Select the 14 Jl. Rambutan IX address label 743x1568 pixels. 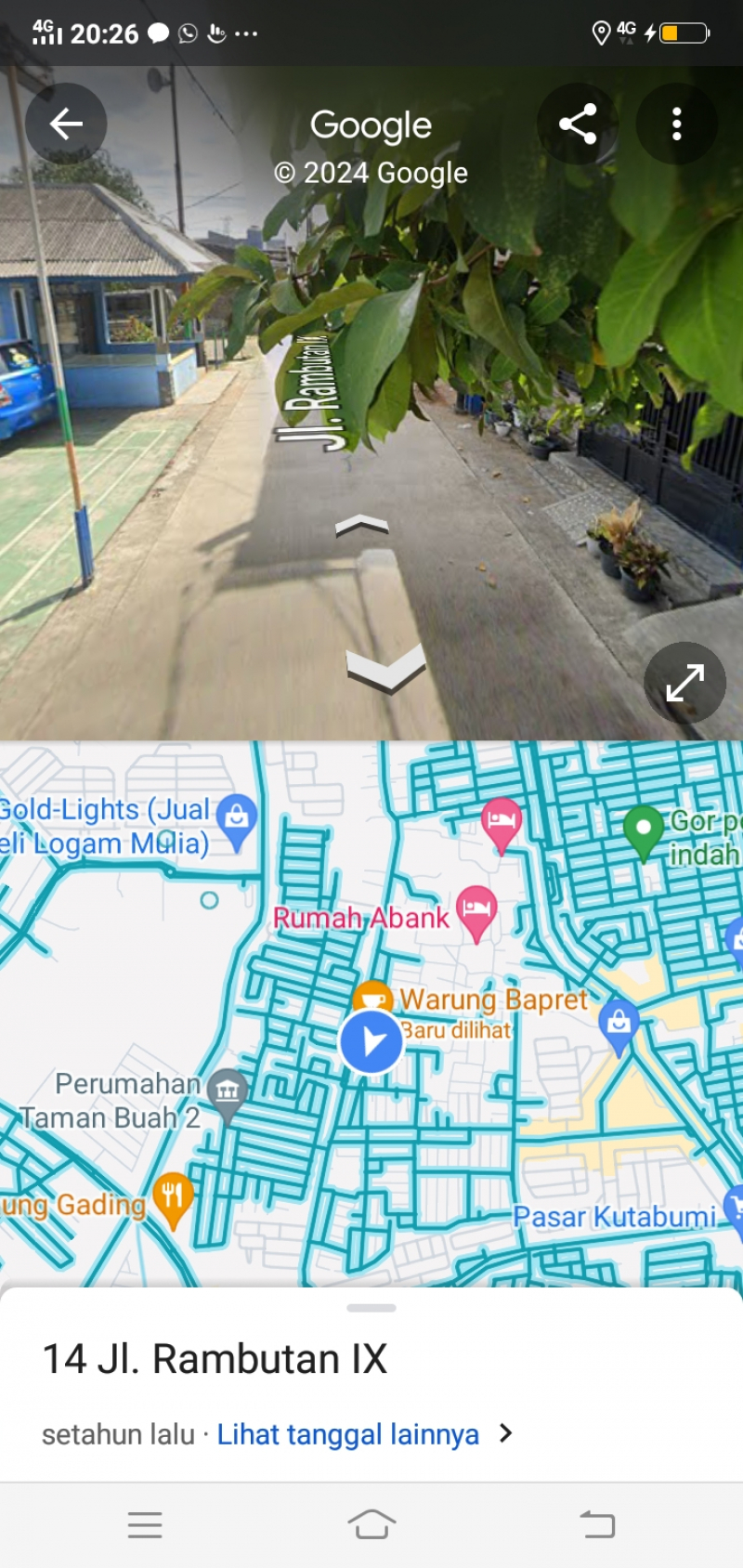pyautogui.click(x=215, y=1358)
